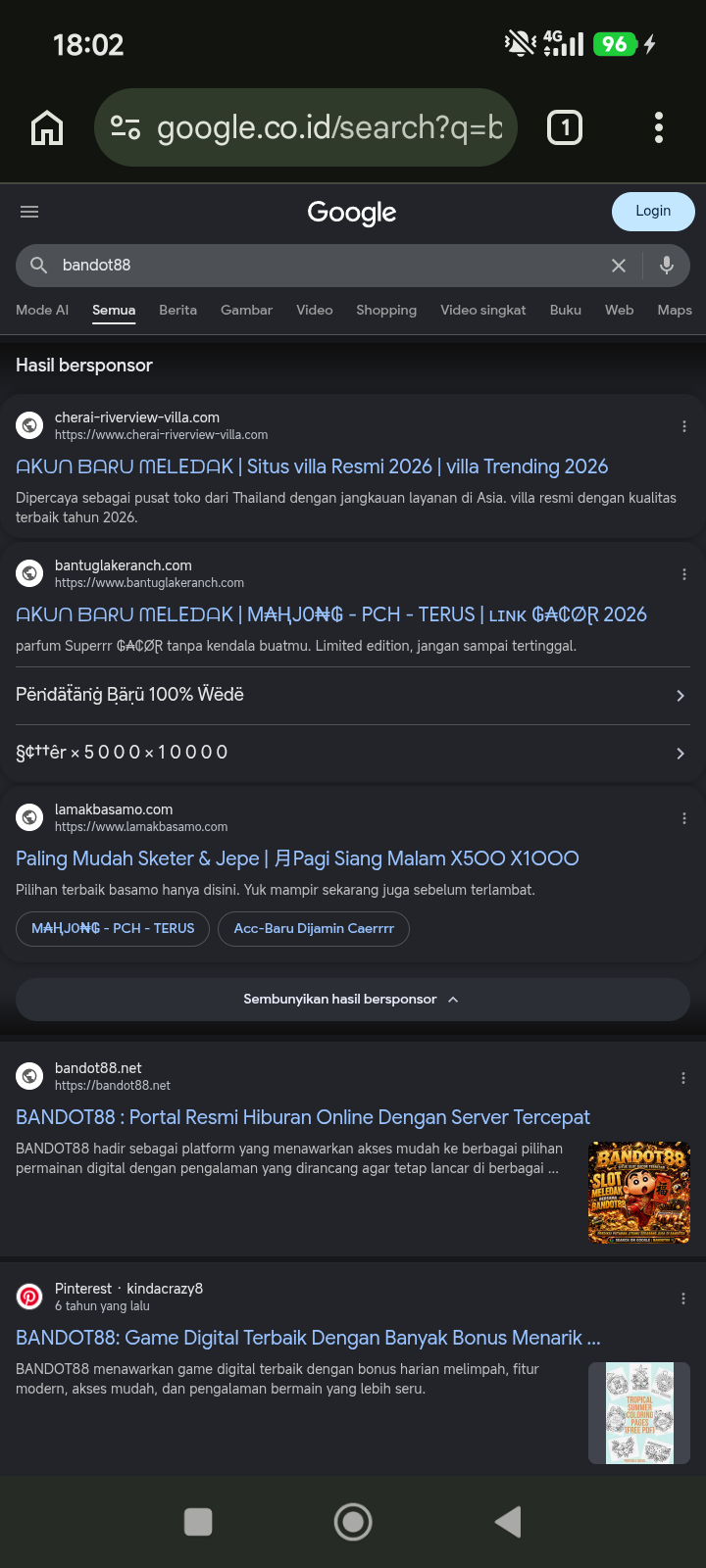This screenshot has width=706, height=1568.
Task: Switch to the Berita tab
Action: pyautogui.click(x=177, y=310)
